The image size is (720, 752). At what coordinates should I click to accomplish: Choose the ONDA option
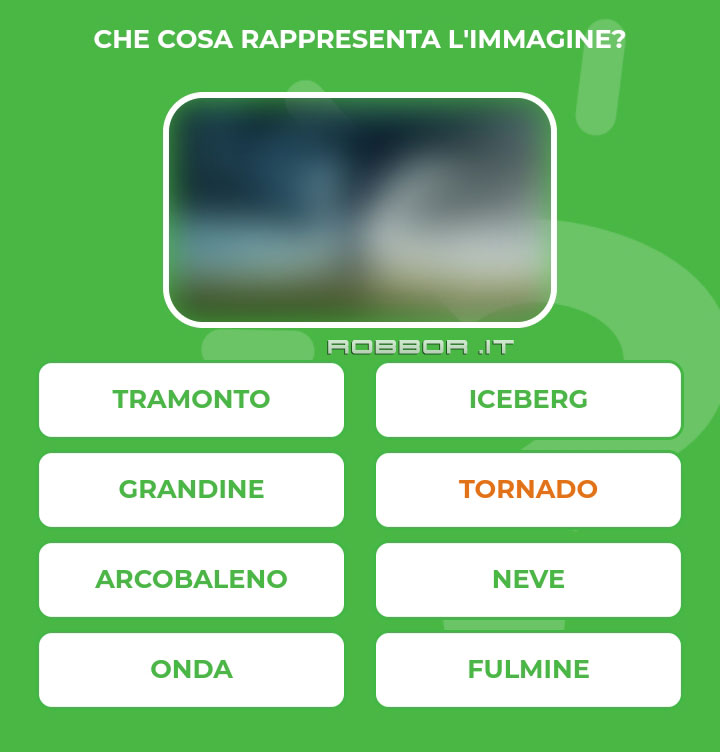191,669
